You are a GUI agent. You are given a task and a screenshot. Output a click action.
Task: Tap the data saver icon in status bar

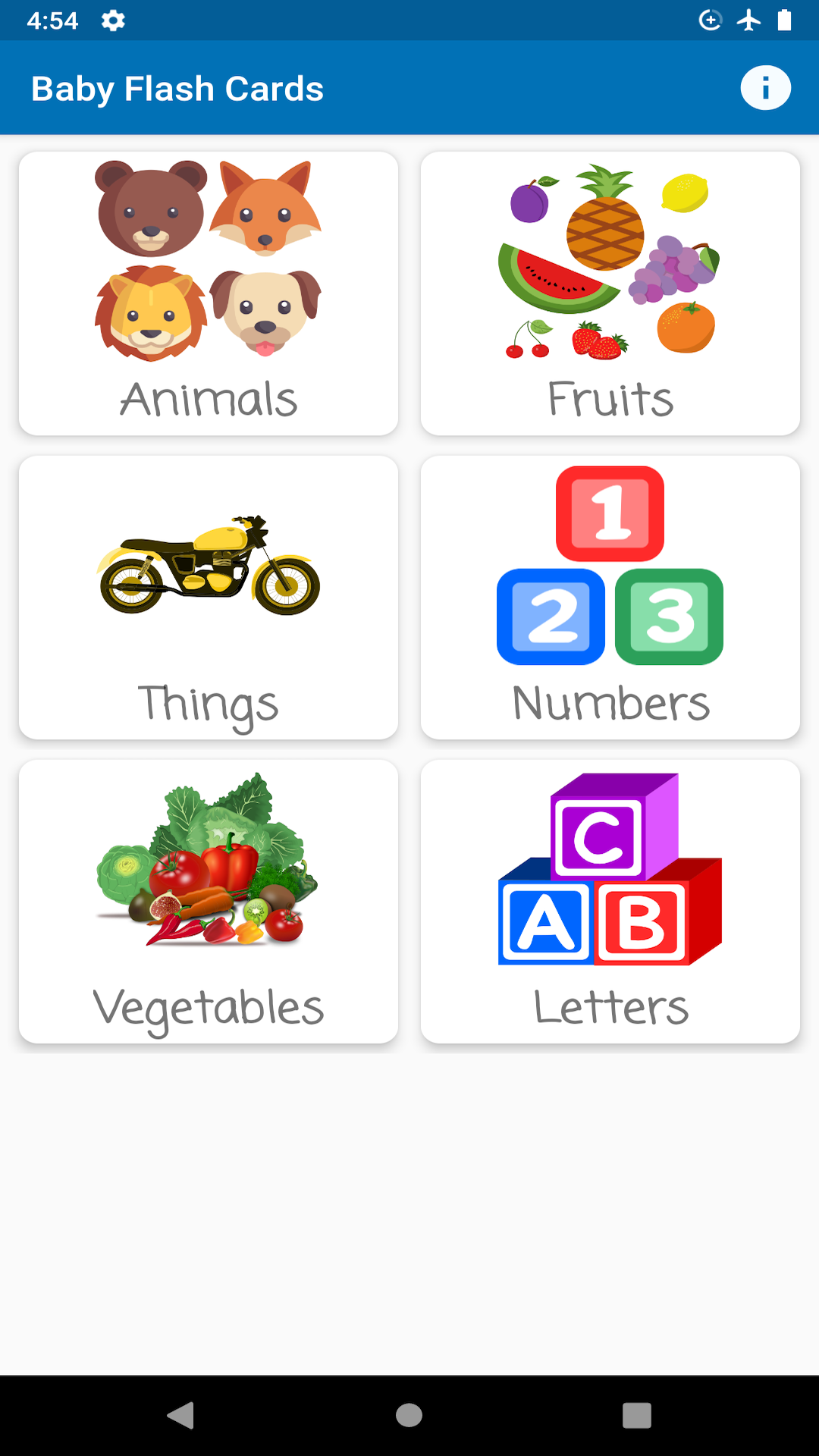click(711, 20)
